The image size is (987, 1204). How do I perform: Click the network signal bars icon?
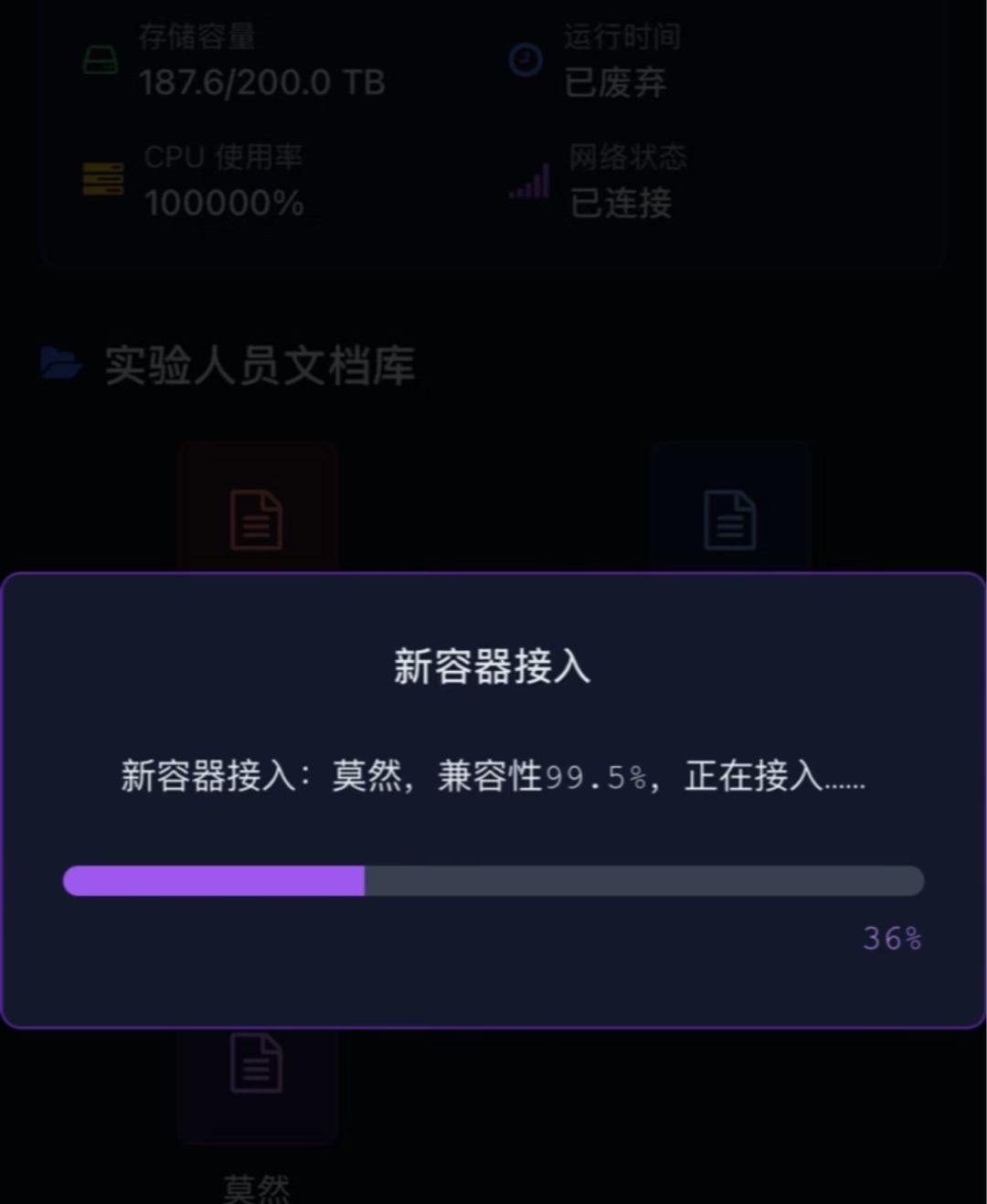pos(528,182)
